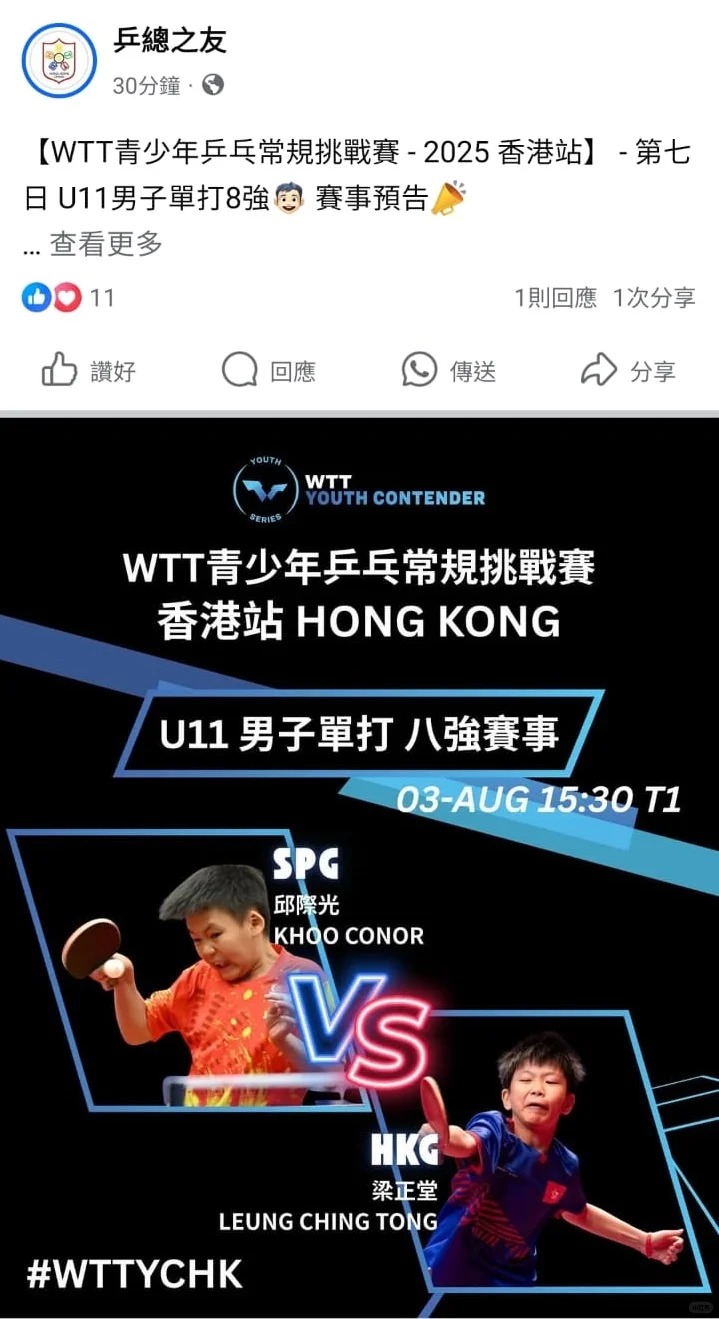Comment using the 回應 button
The image size is (719, 1319).
(268, 371)
